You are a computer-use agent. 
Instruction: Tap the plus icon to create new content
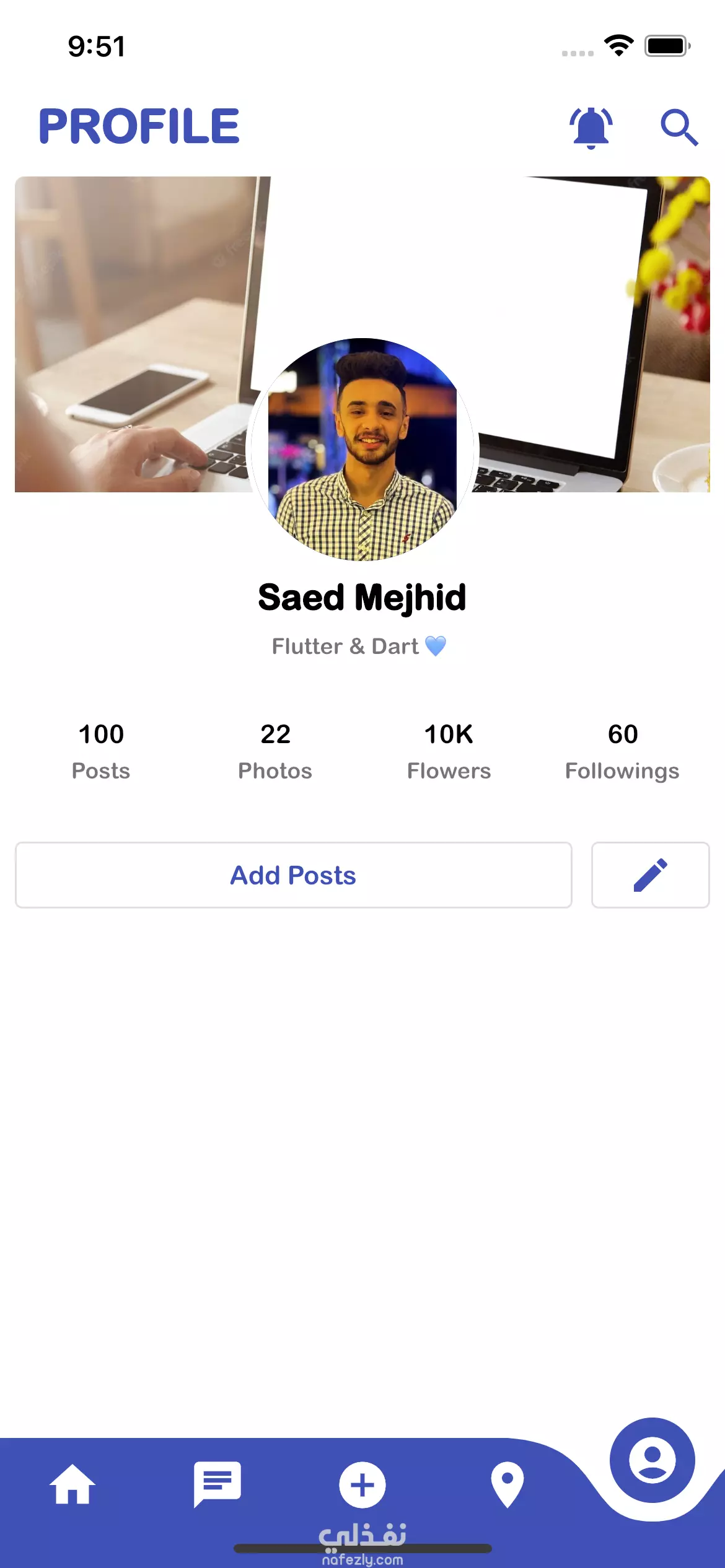[362, 1484]
